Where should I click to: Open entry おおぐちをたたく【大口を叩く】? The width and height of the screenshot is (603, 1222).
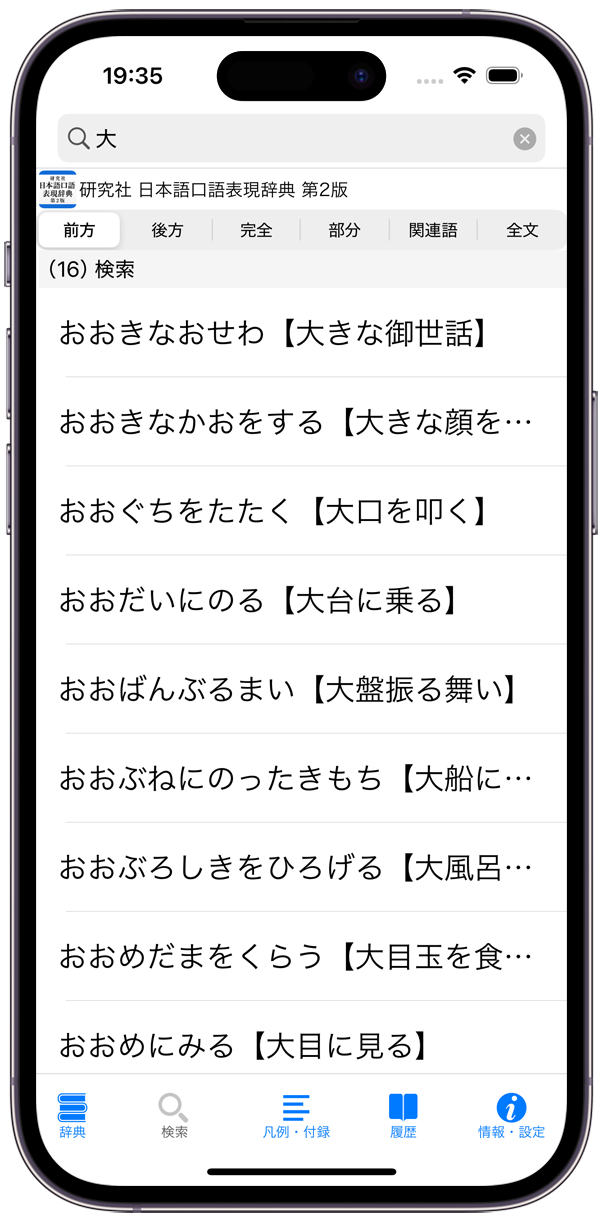[300, 511]
